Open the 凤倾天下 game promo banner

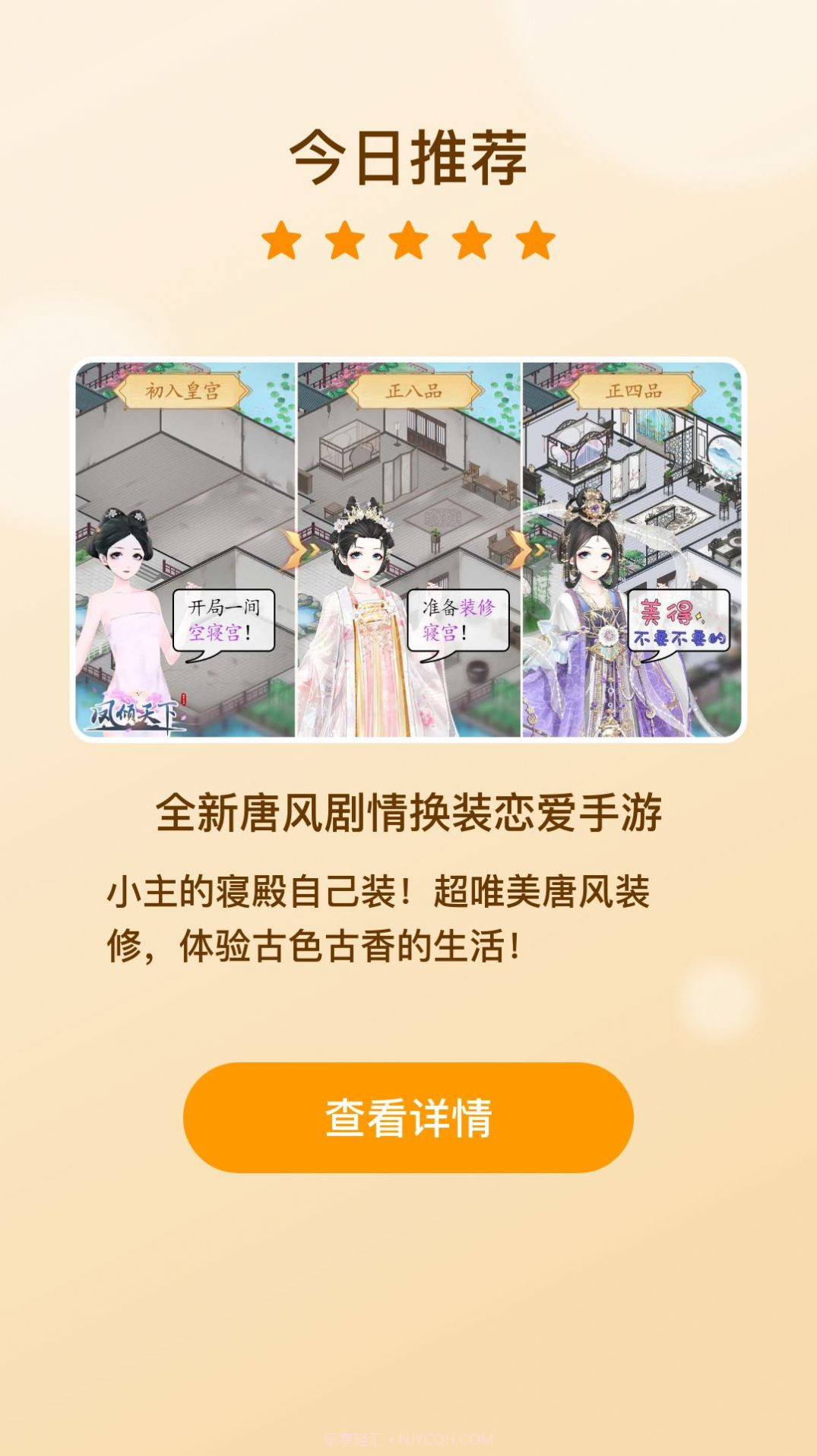408,549
